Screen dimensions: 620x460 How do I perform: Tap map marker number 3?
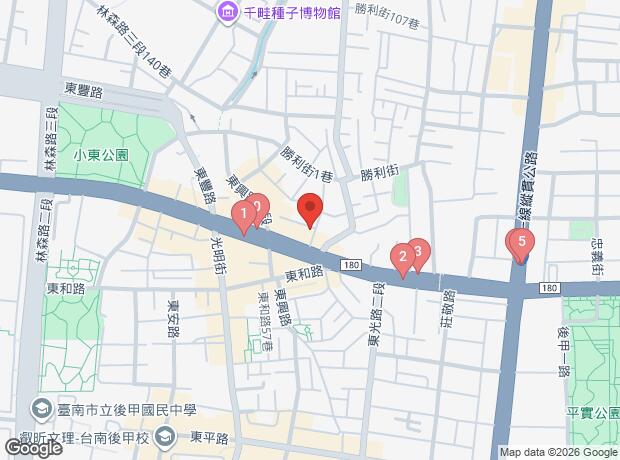click(x=420, y=254)
